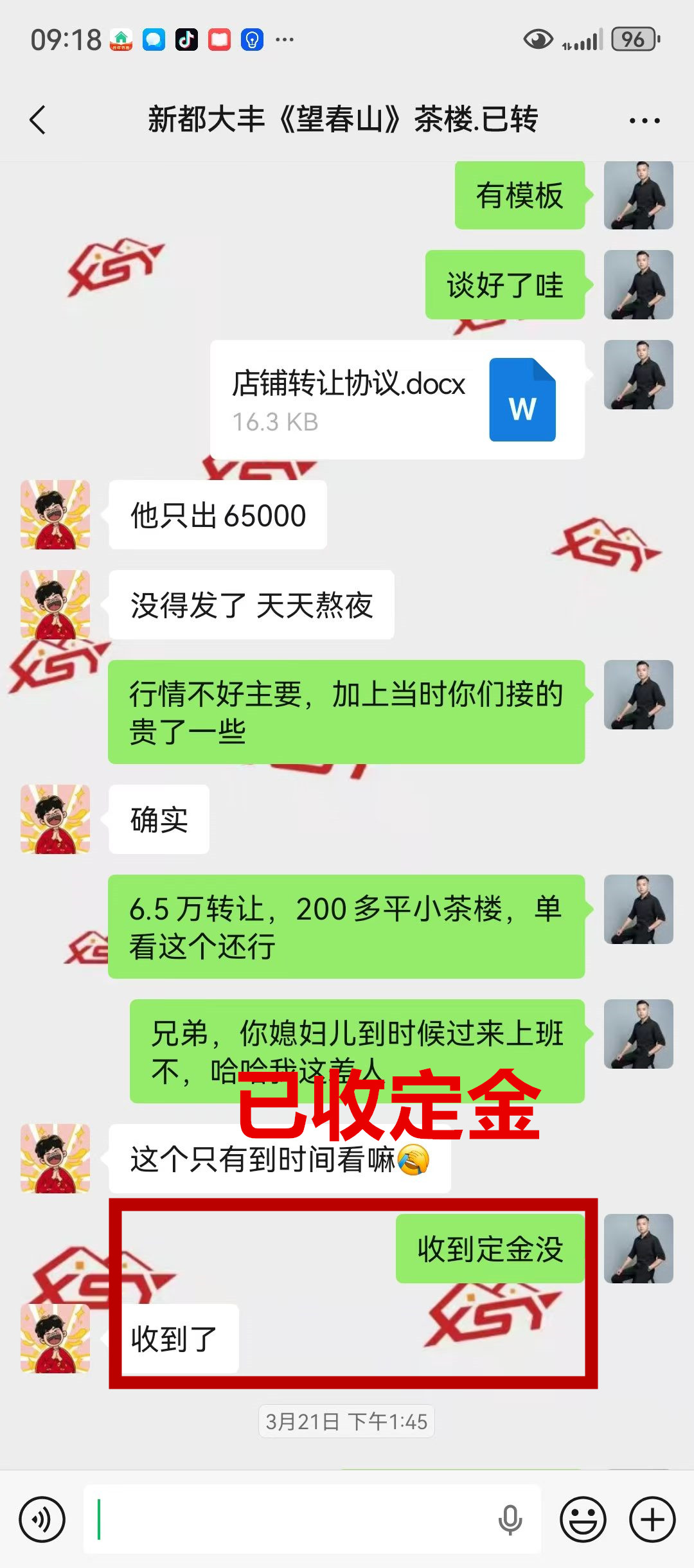The height and width of the screenshot is (1568, 694).
Task: View contact avatar beside 他只出 65000
Action: pyautogui.click(x=55, y=515)
